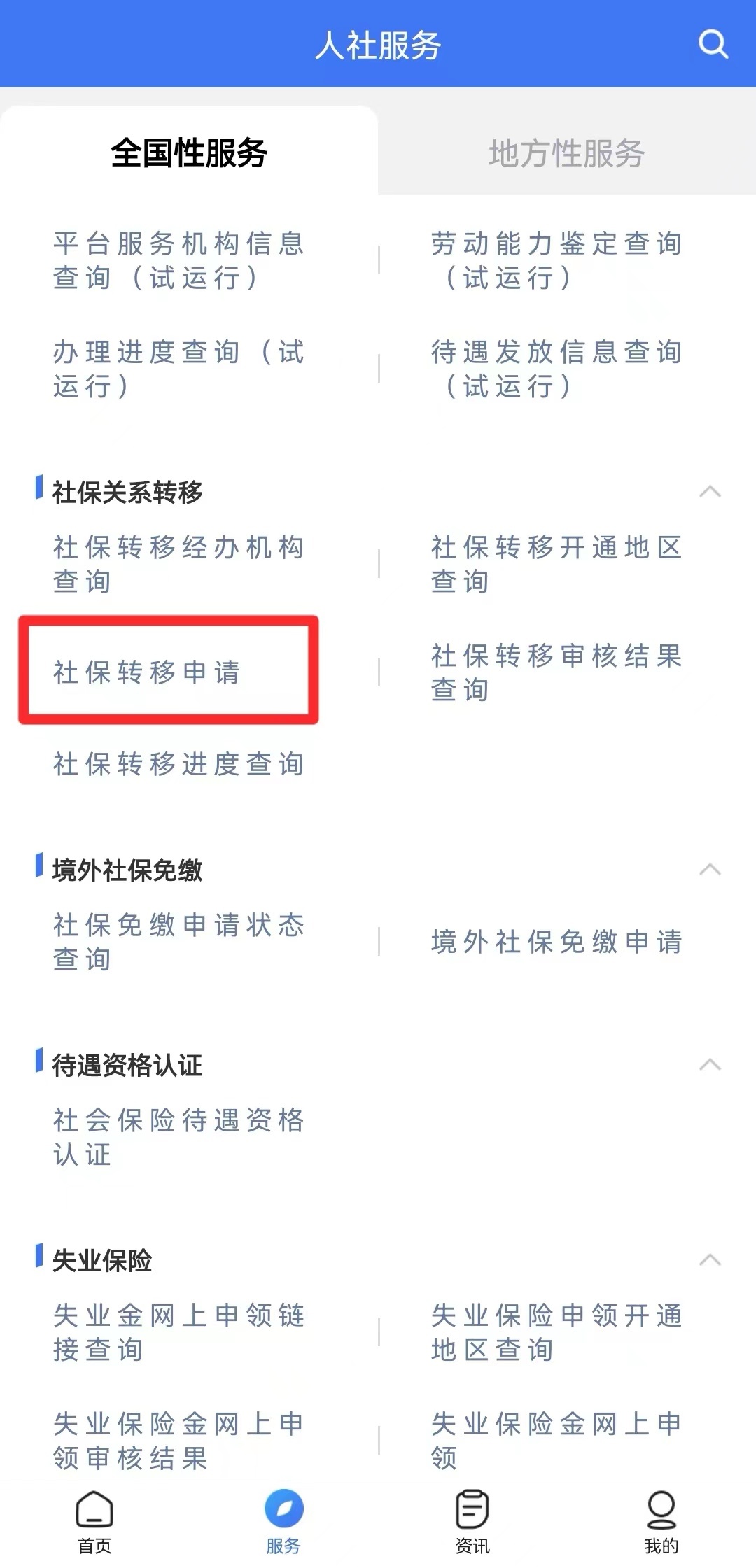Open 失业金网上申领链接查询
The height and width of the screenshot is (1568, 756).
click(178, 1332)
